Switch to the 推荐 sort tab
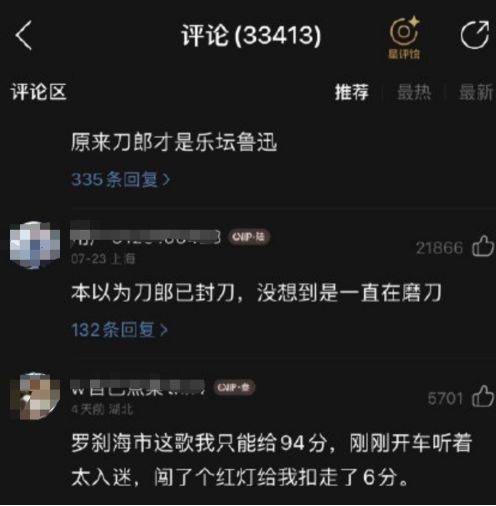The image size is (496, 506). coord(352,92)
